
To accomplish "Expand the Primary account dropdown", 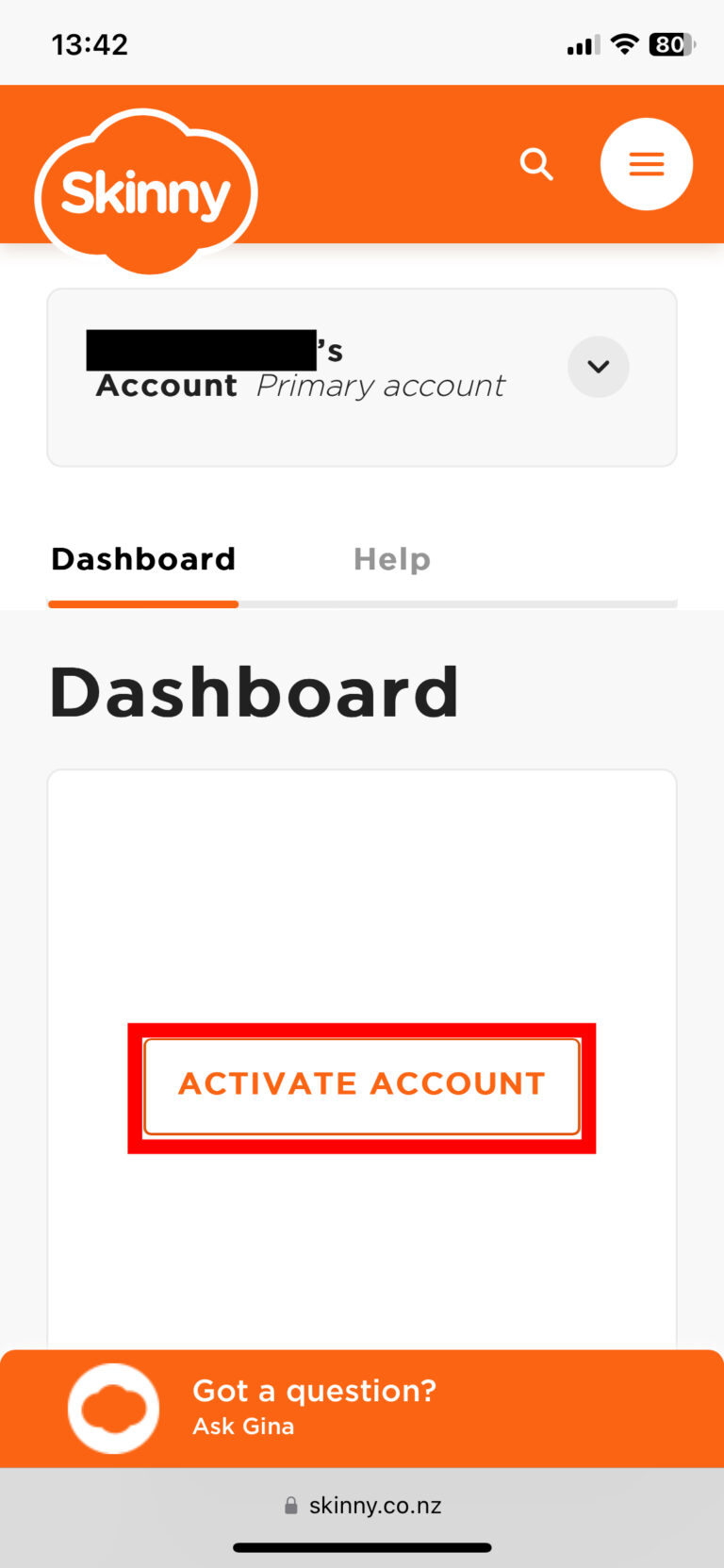I will 598,367.
